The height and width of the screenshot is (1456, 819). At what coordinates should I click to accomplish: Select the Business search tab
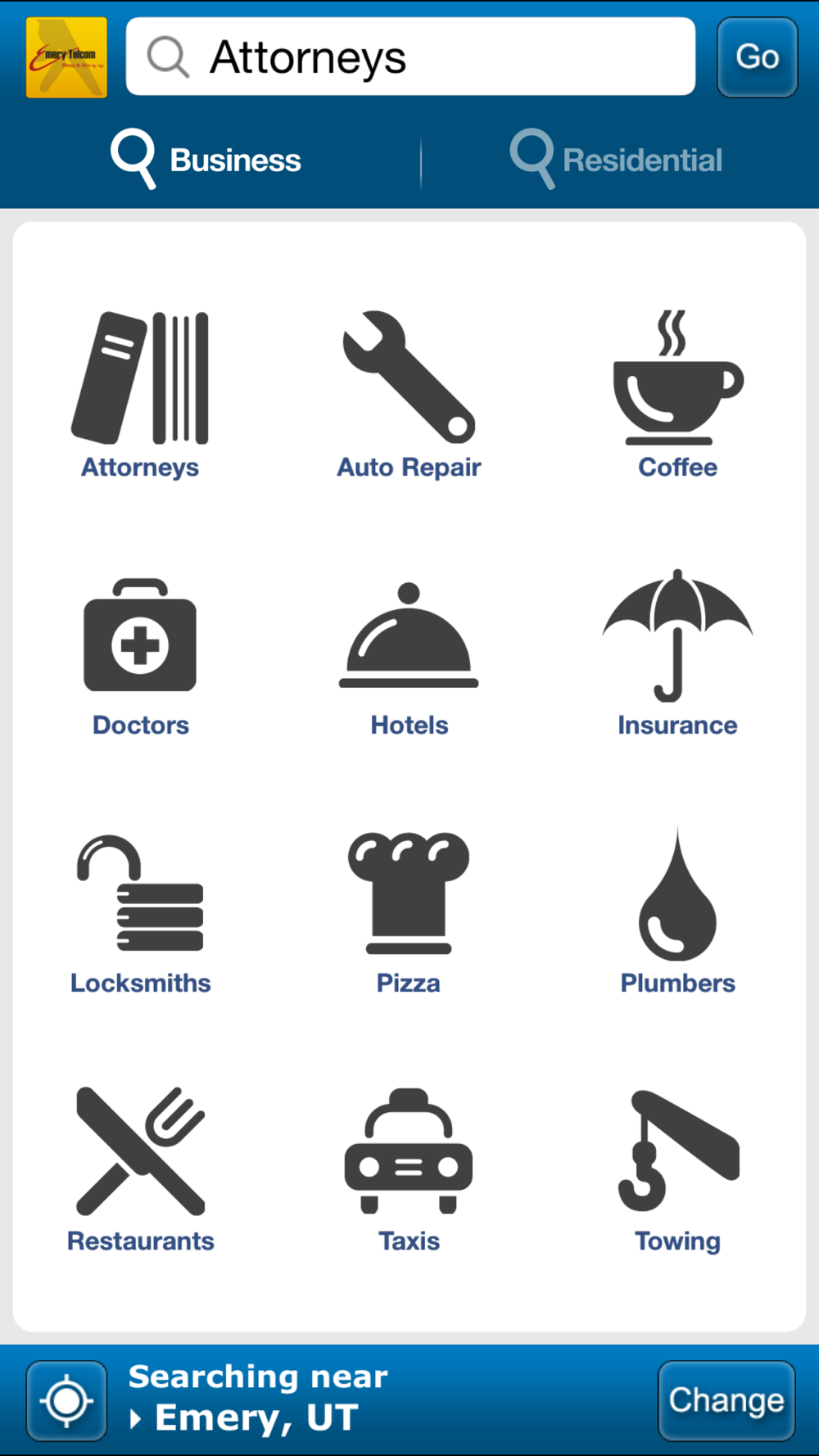[x=206, y=160]
